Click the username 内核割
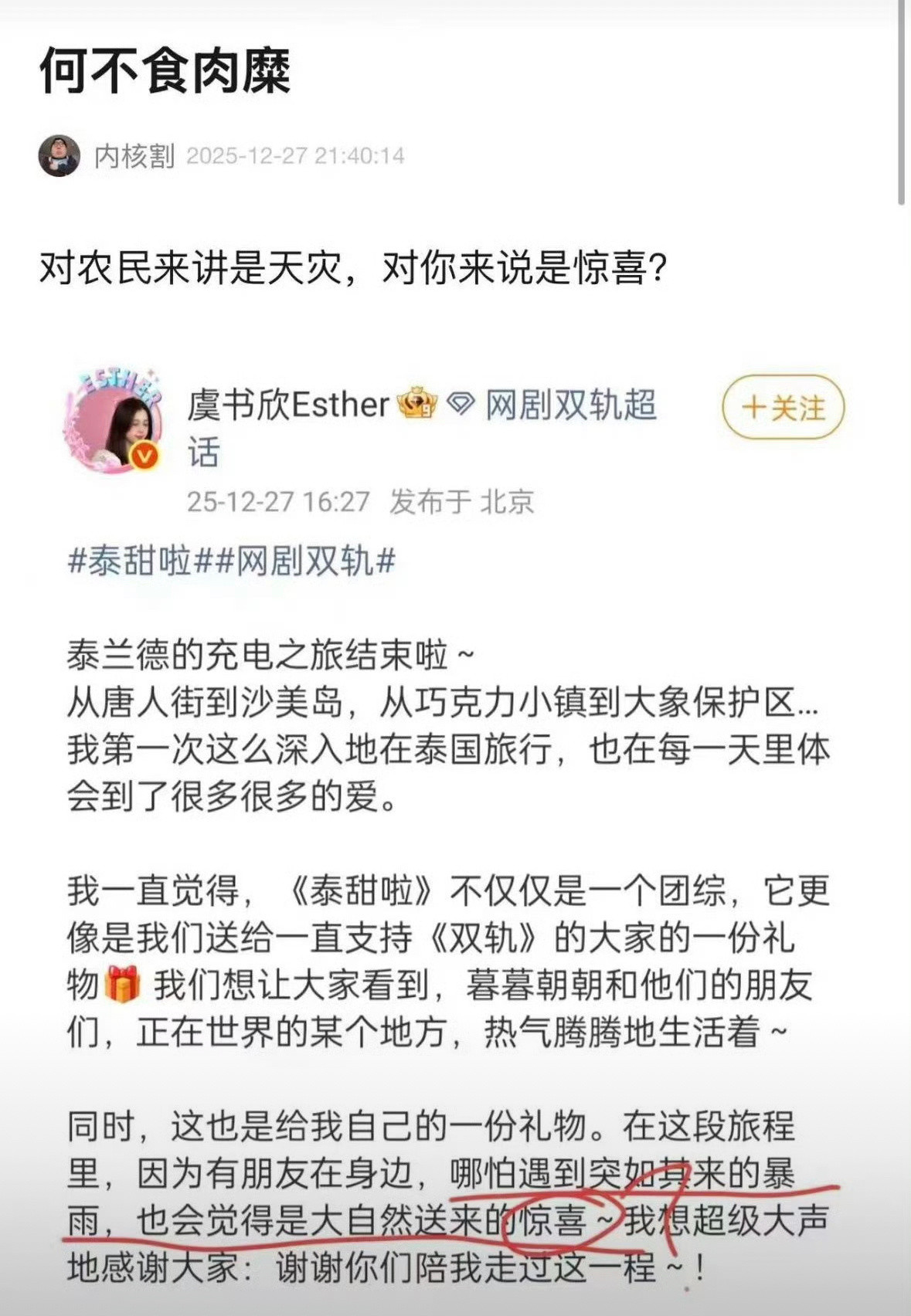 point(131,154)
